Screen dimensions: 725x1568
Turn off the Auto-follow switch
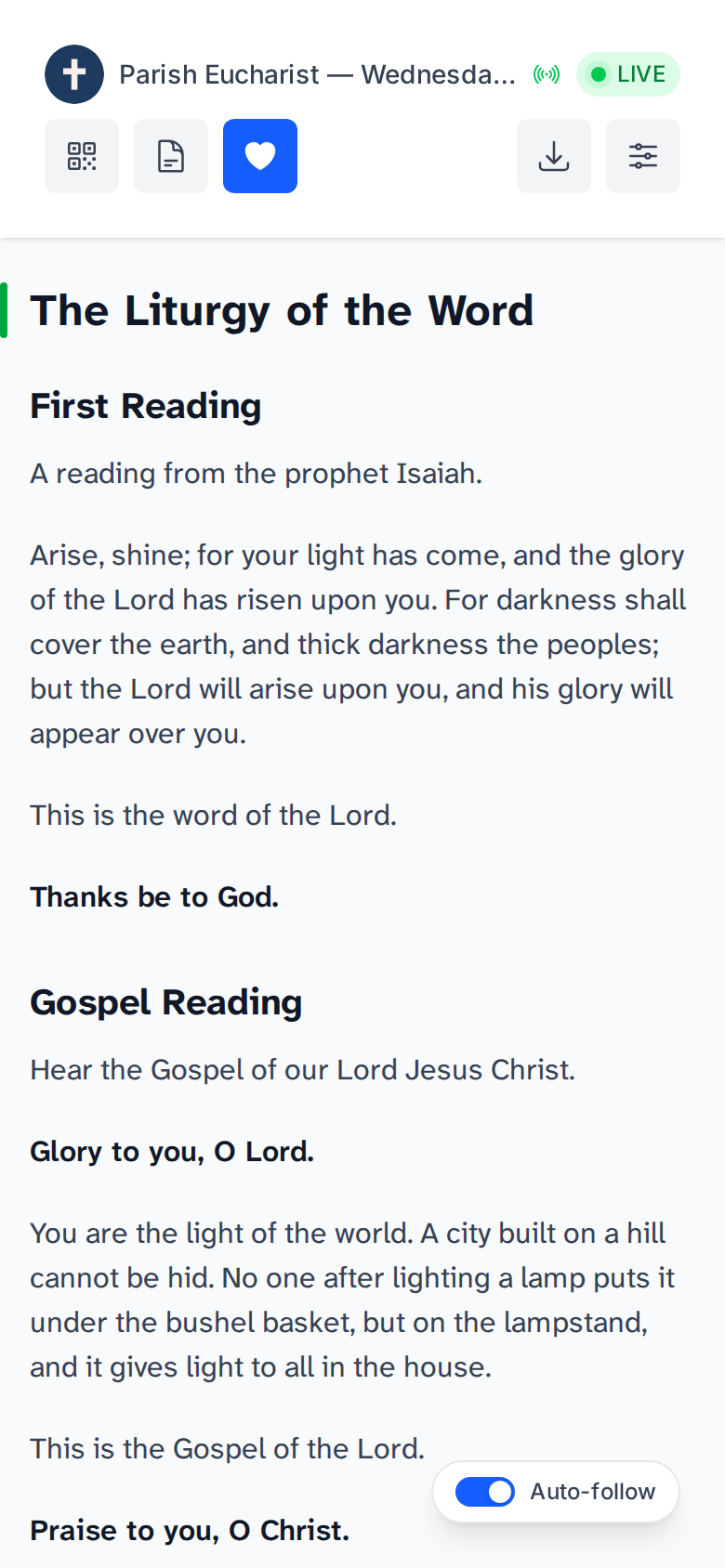[485, 1492]
